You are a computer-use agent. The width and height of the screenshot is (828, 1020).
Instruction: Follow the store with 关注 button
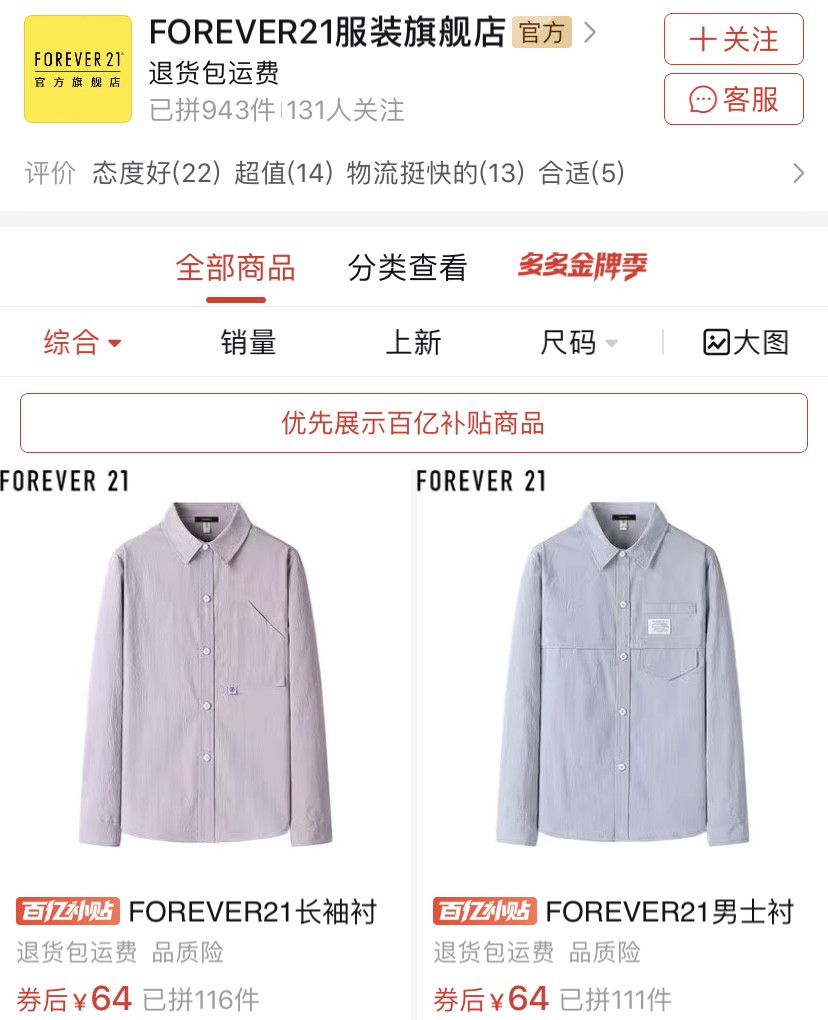coord(733,40)
